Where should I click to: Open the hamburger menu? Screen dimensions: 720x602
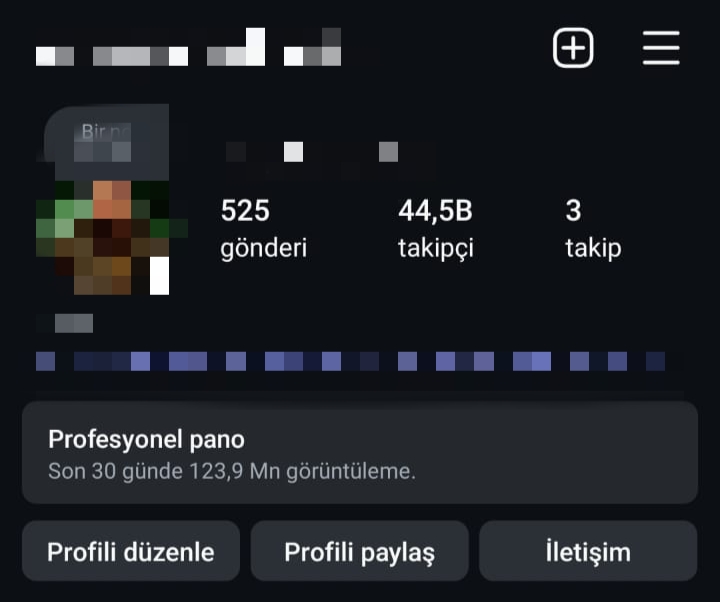[661, 48]
